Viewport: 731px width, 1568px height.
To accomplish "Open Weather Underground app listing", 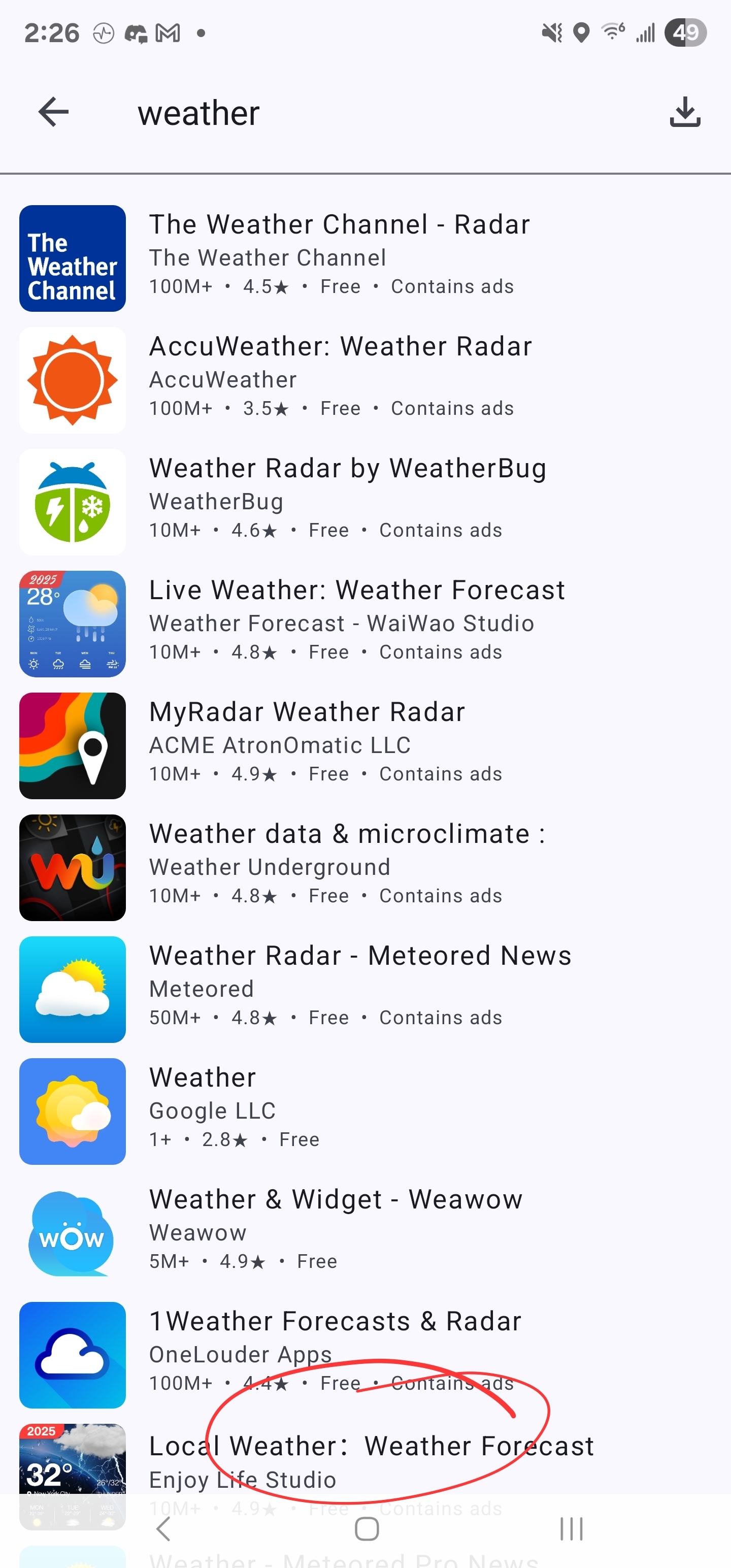I will coord(347,867).
